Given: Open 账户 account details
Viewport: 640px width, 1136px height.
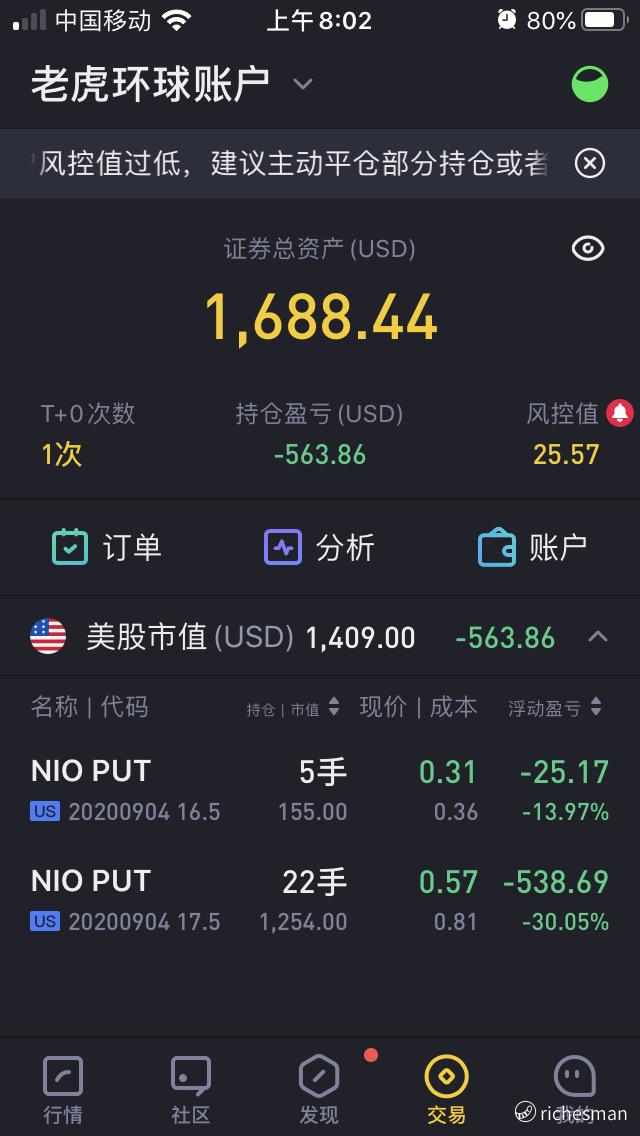Looking at the screenshot, I should pos(533,547).
